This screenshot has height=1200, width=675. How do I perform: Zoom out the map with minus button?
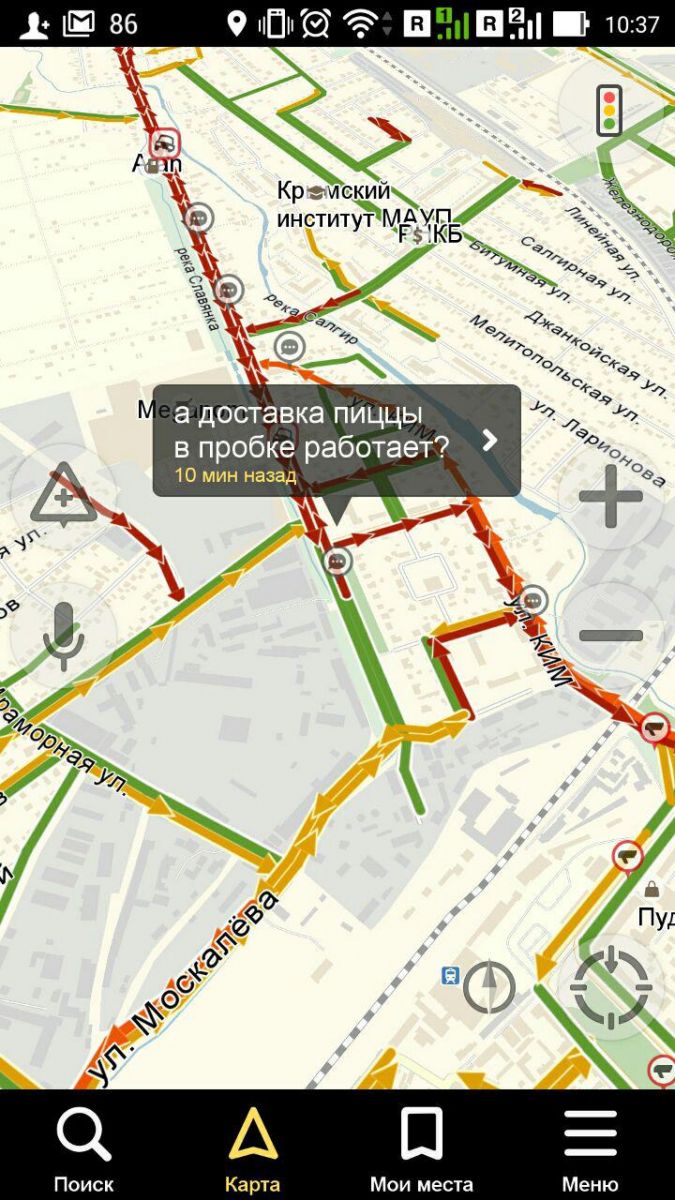coord(610,636)
